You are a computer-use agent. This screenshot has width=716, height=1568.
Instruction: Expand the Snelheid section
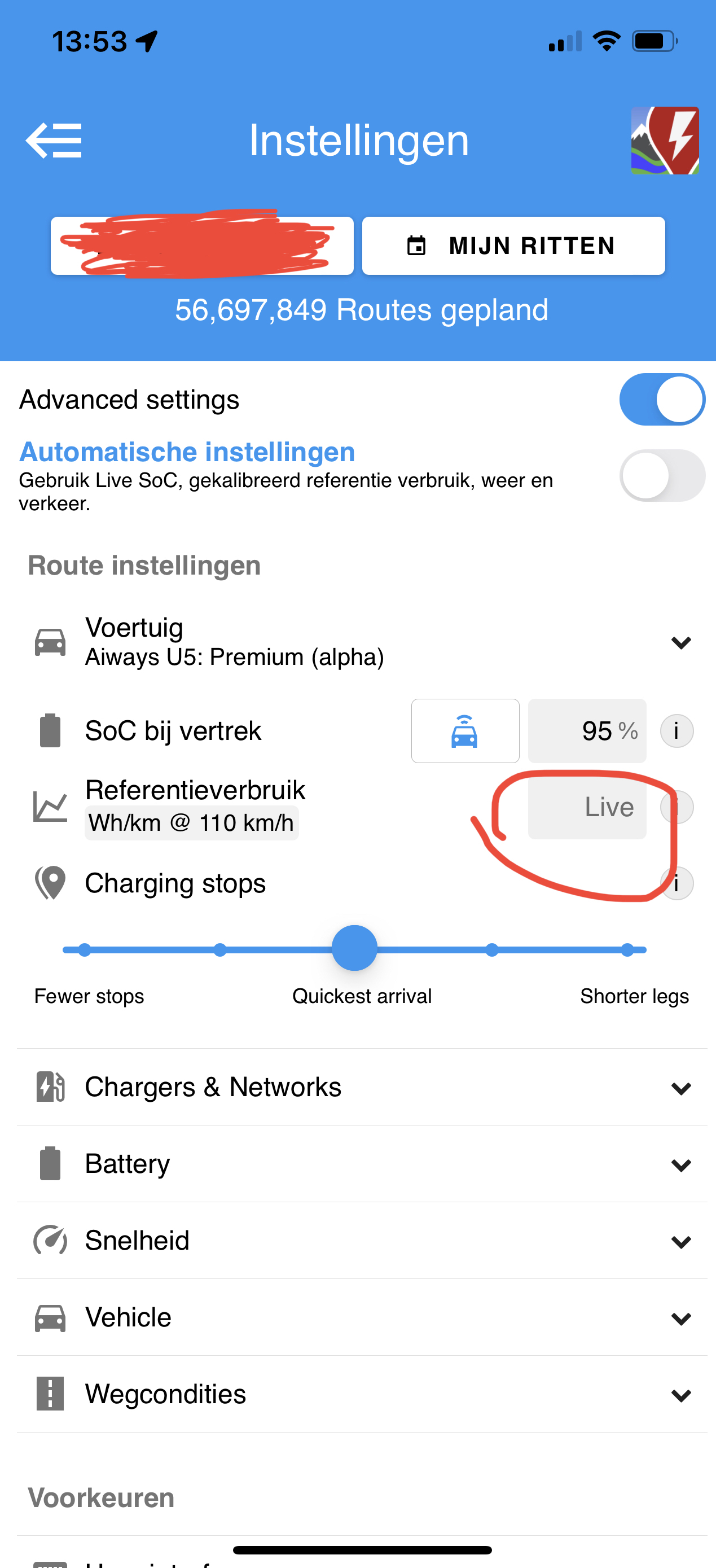point(362,1241)
